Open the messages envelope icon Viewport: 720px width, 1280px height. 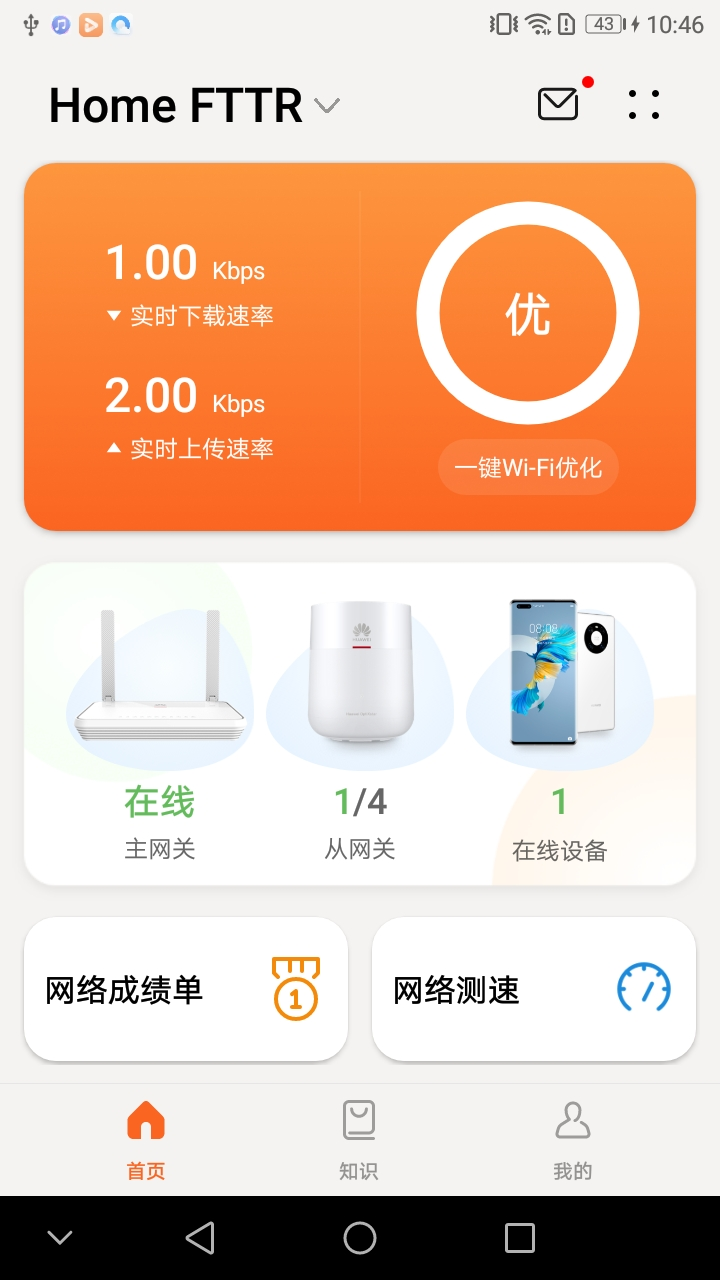click(558, 104)
